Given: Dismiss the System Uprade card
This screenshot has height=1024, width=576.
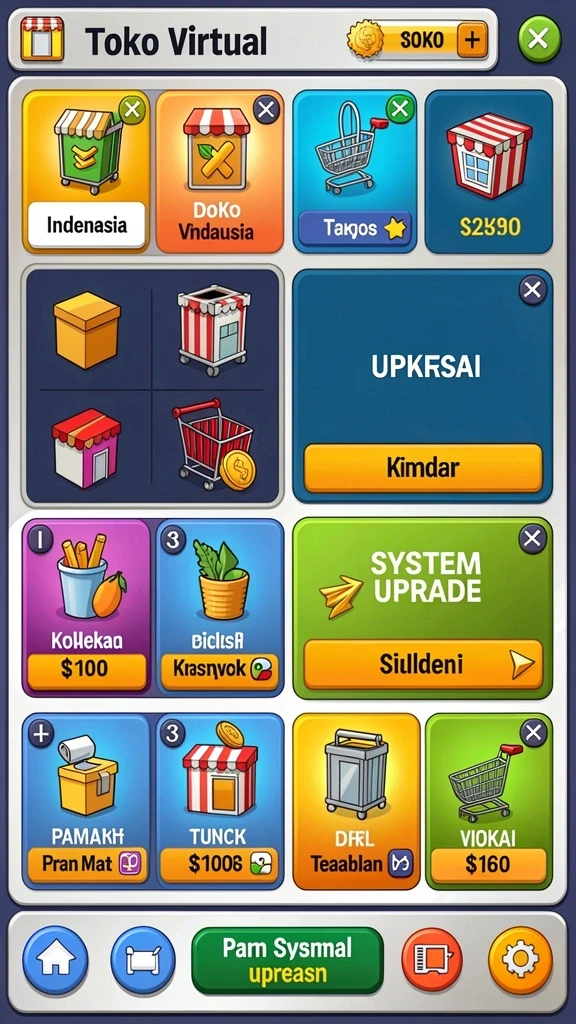Looking at the screenshot, I should pyautogui.click(x=532, y=539).
